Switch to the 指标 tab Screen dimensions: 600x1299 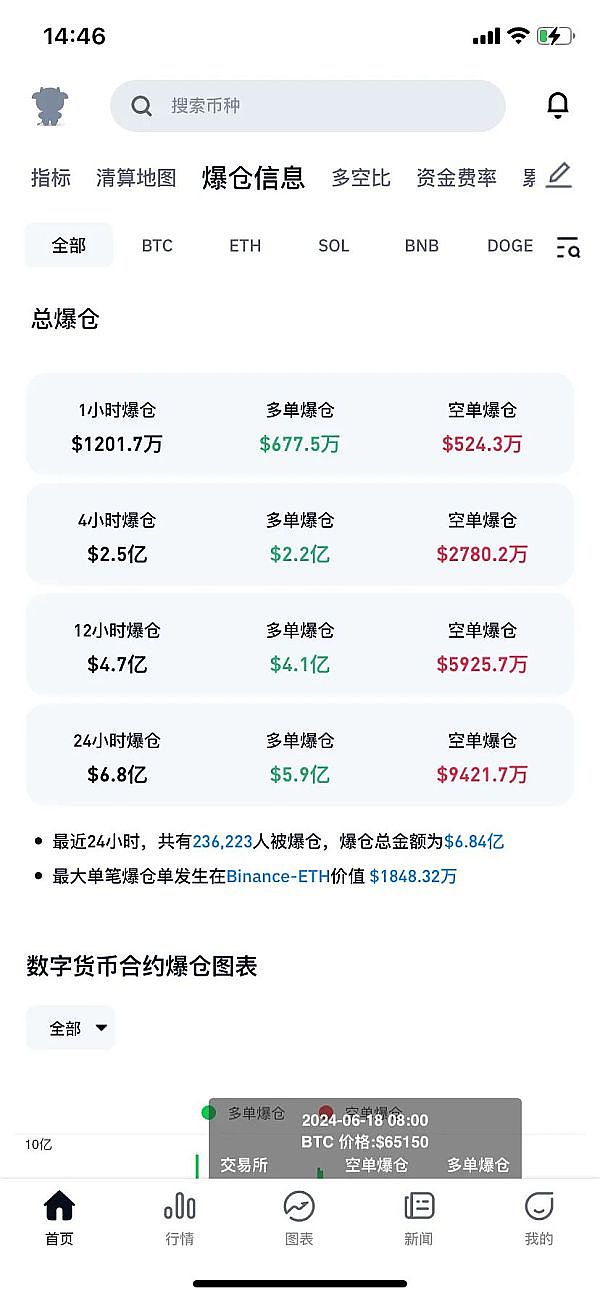coord(51,178)
